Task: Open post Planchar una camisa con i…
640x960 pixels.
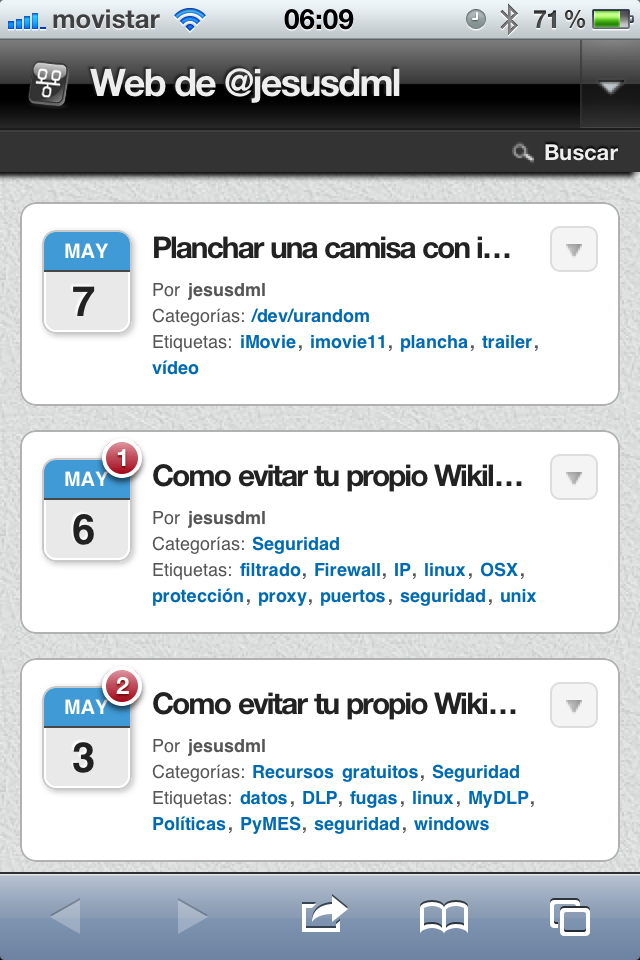Action: coord(331,248)
